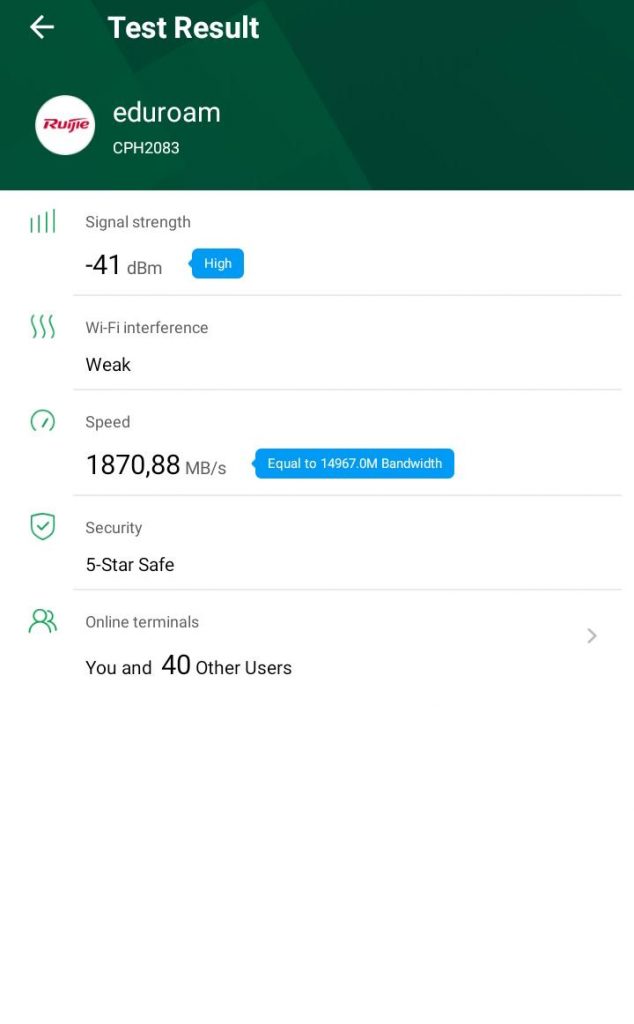Open the Online terminals user list
634x1024 pixels.
tap(591, 636)
